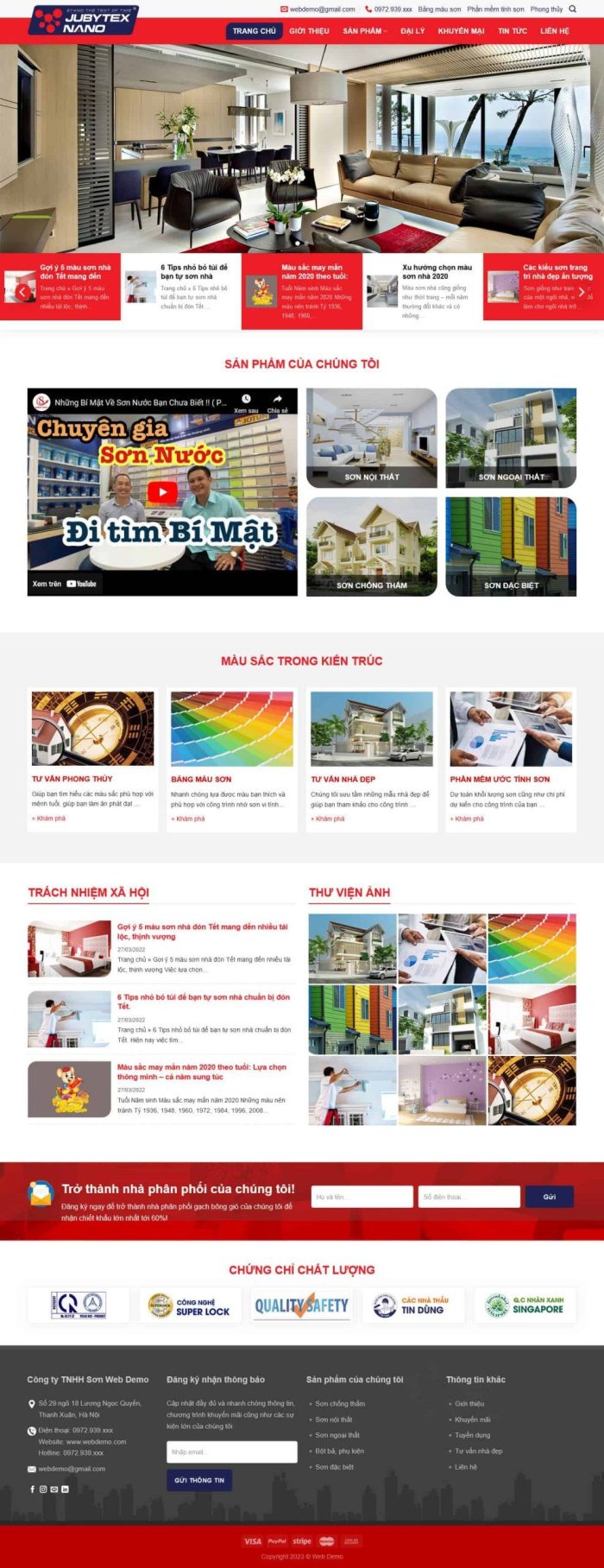This screenshot has height=1568, width=604.
Task: Tap the Số điện thoại input field
Action: coord(469,1197)
